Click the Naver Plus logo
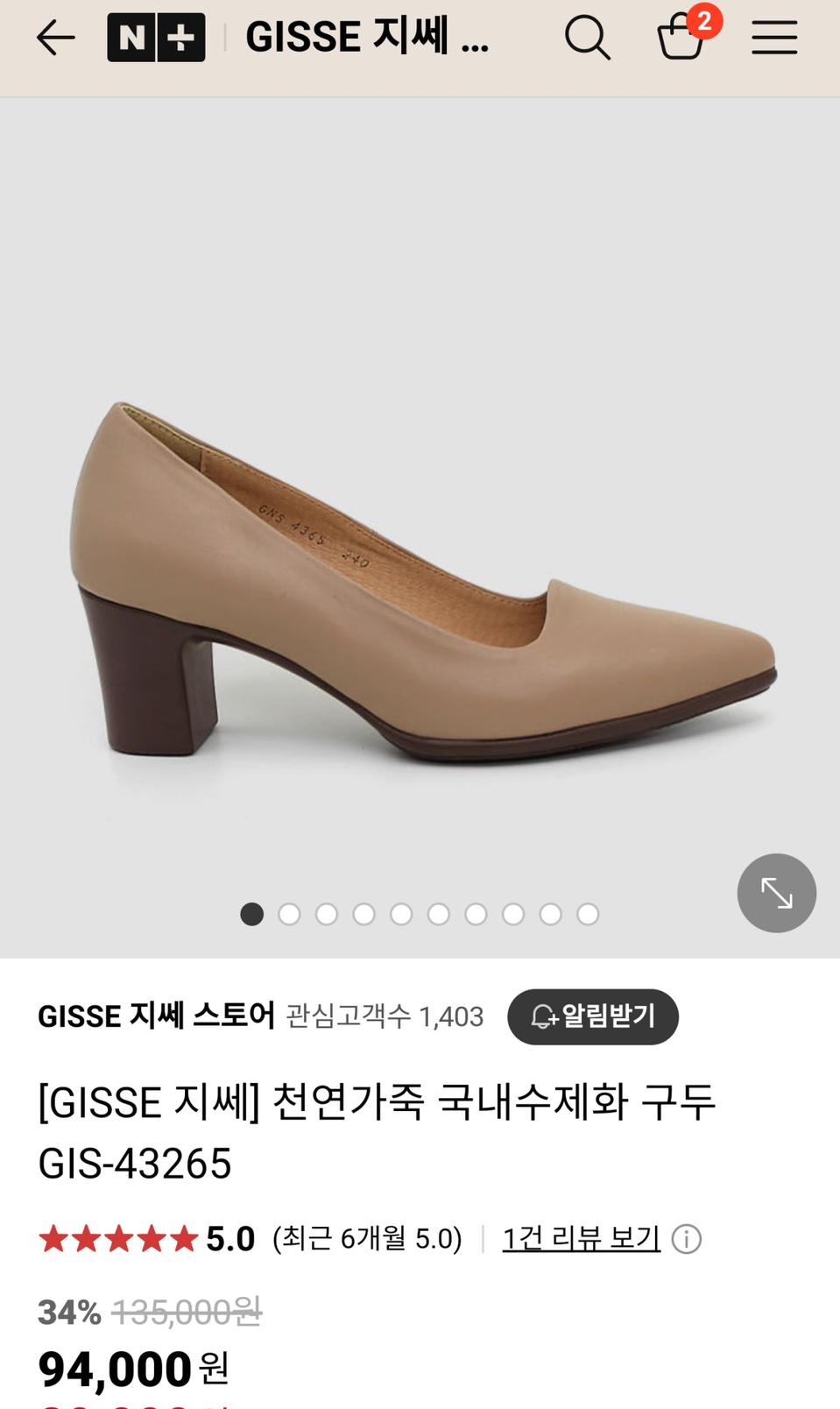The image size is (840, 1409). click(x=156, y=37)
